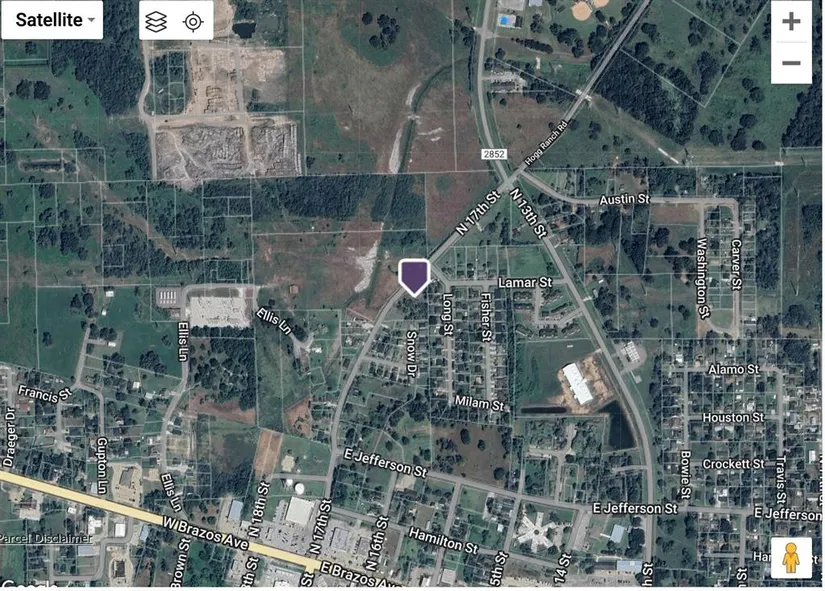
Task: Center map on my location
Action: (193, 21)
